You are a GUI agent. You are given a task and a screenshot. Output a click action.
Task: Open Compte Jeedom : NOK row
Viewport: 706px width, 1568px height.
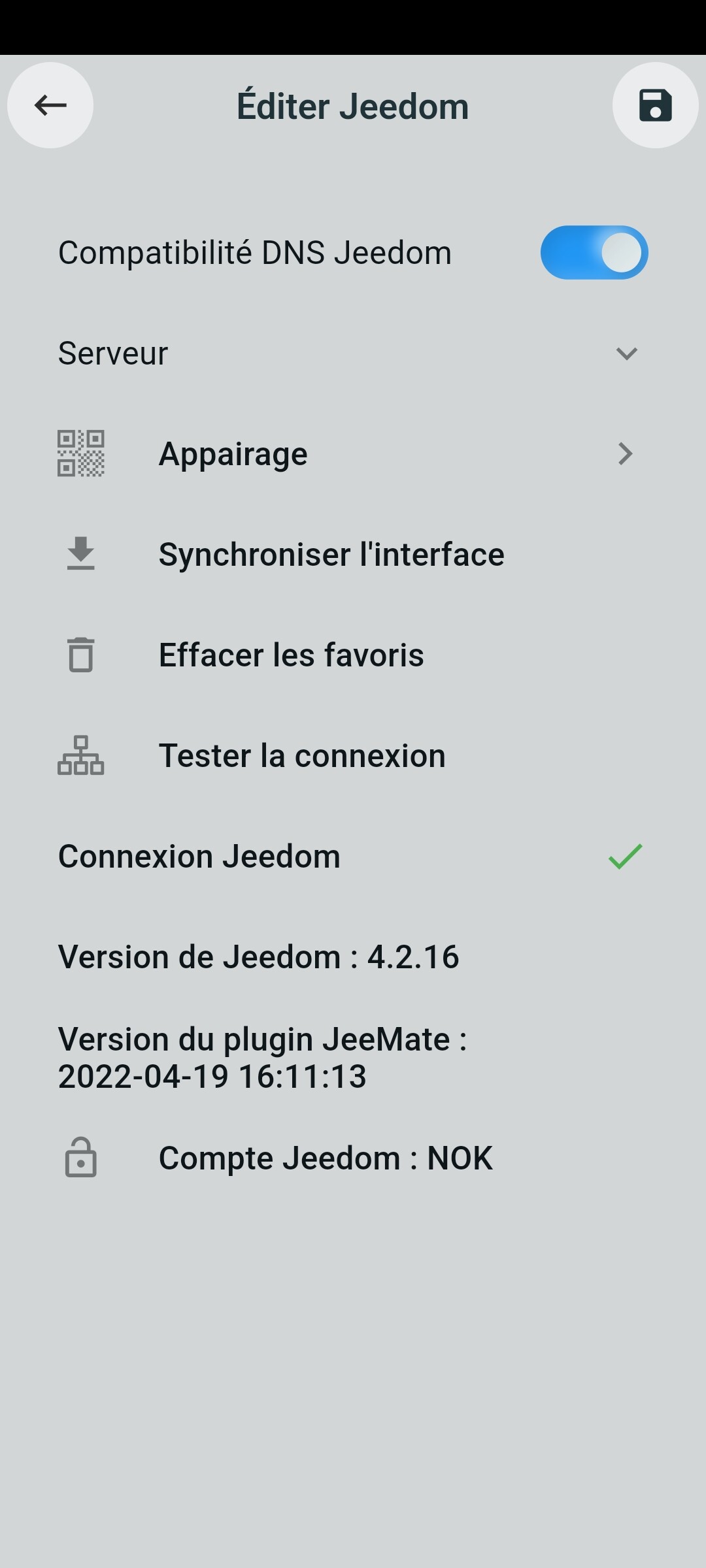325,1158
